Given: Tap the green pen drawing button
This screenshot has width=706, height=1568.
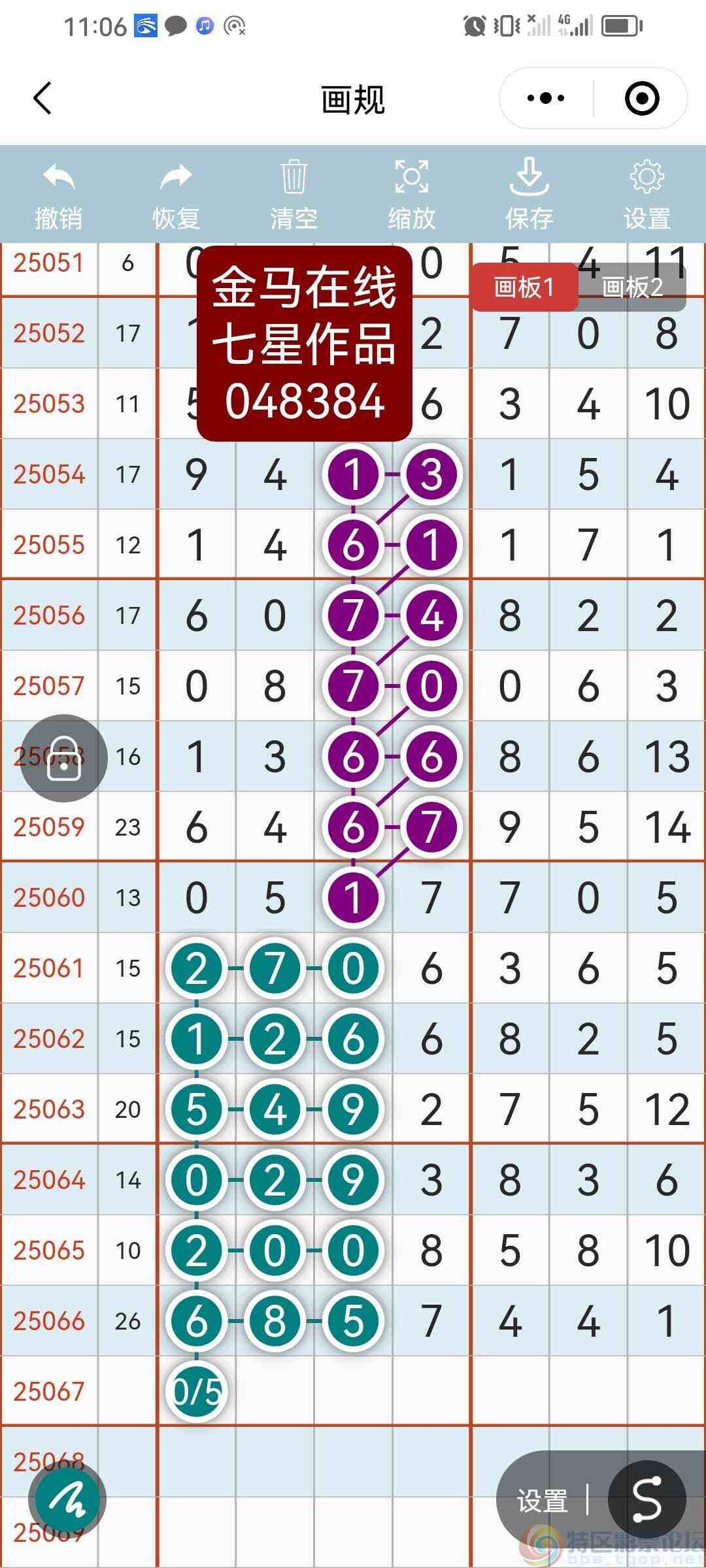Looking at the screenshot, I should click(67, 1499).
